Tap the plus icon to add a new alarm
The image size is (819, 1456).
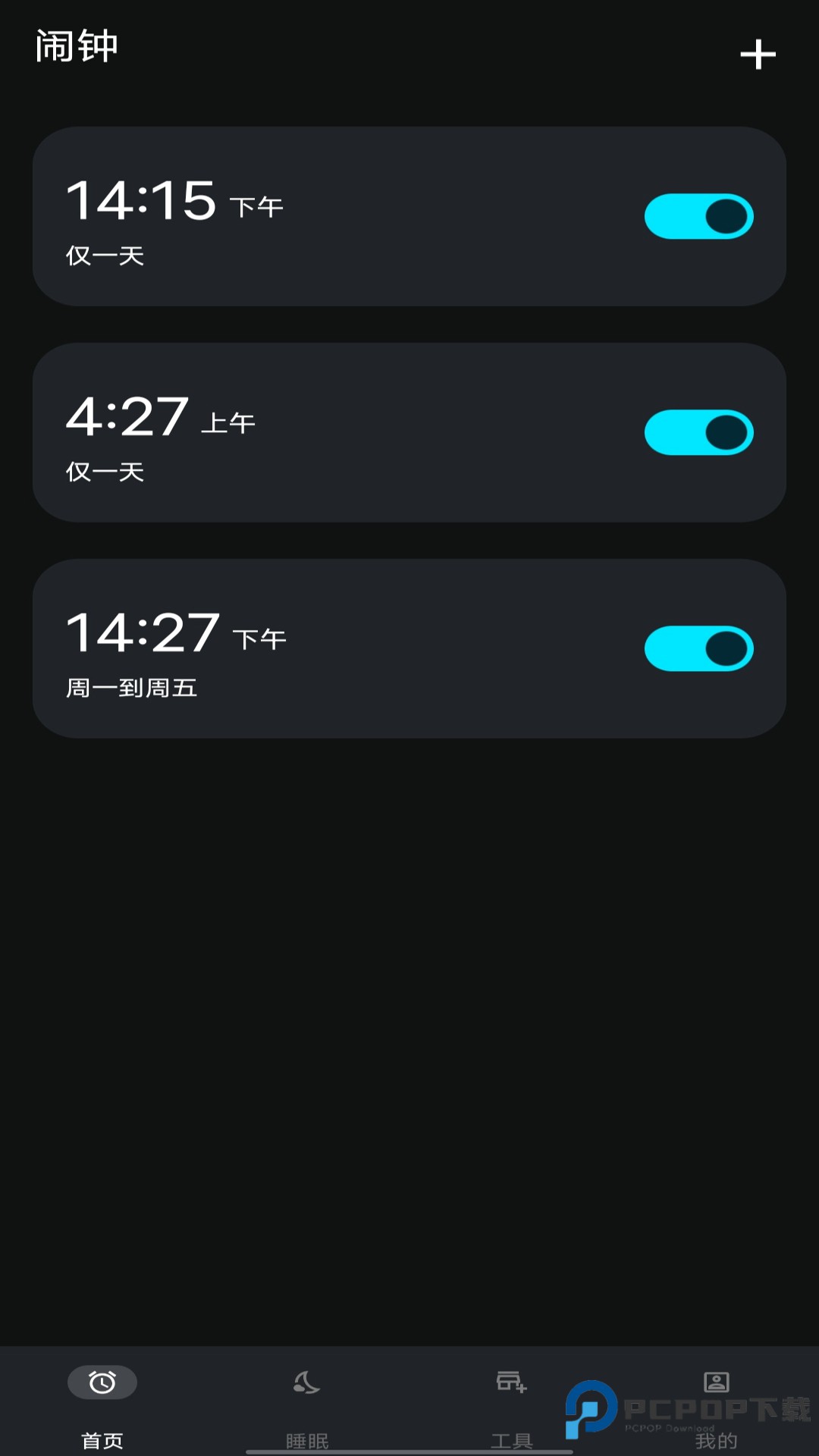coord(758,54)
